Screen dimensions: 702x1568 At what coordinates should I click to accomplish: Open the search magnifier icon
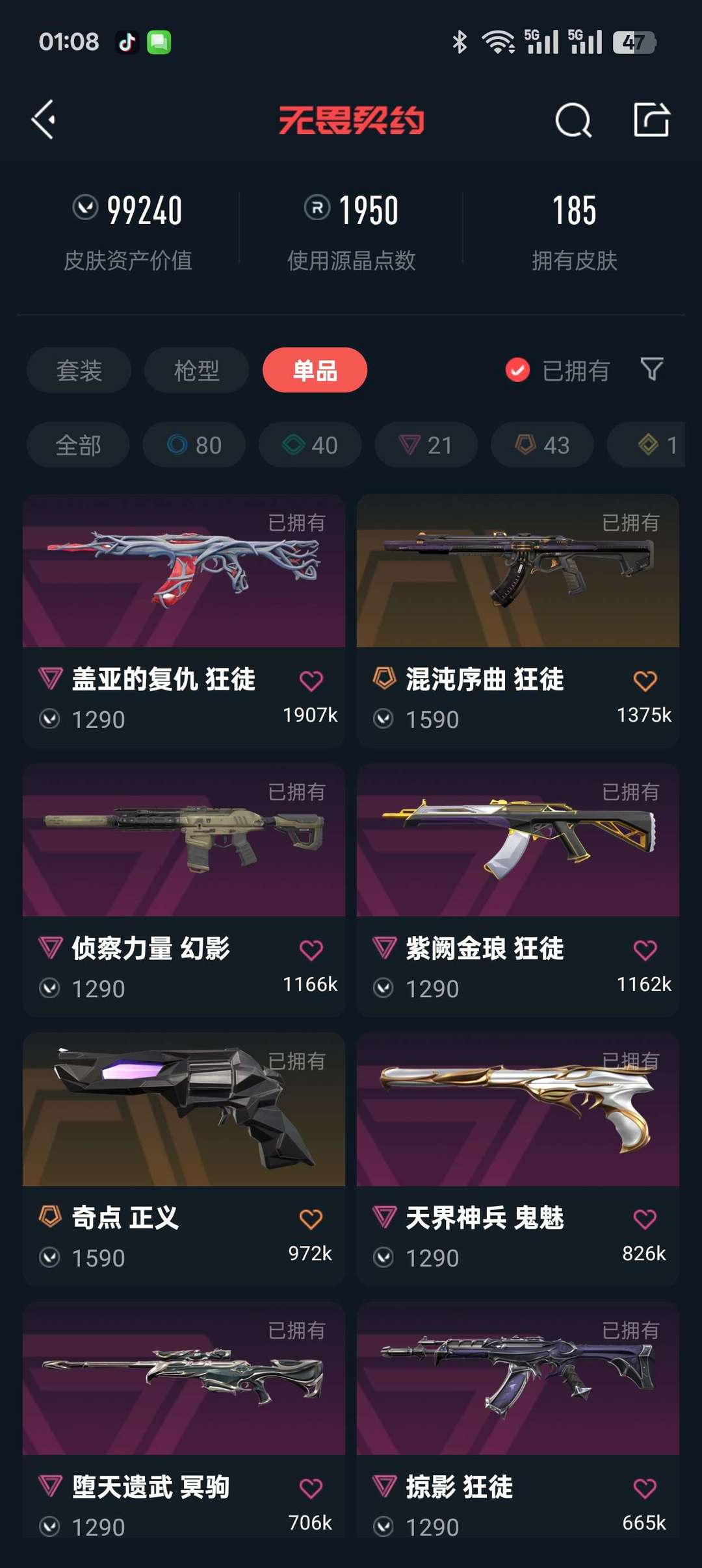tap(573, 120)
